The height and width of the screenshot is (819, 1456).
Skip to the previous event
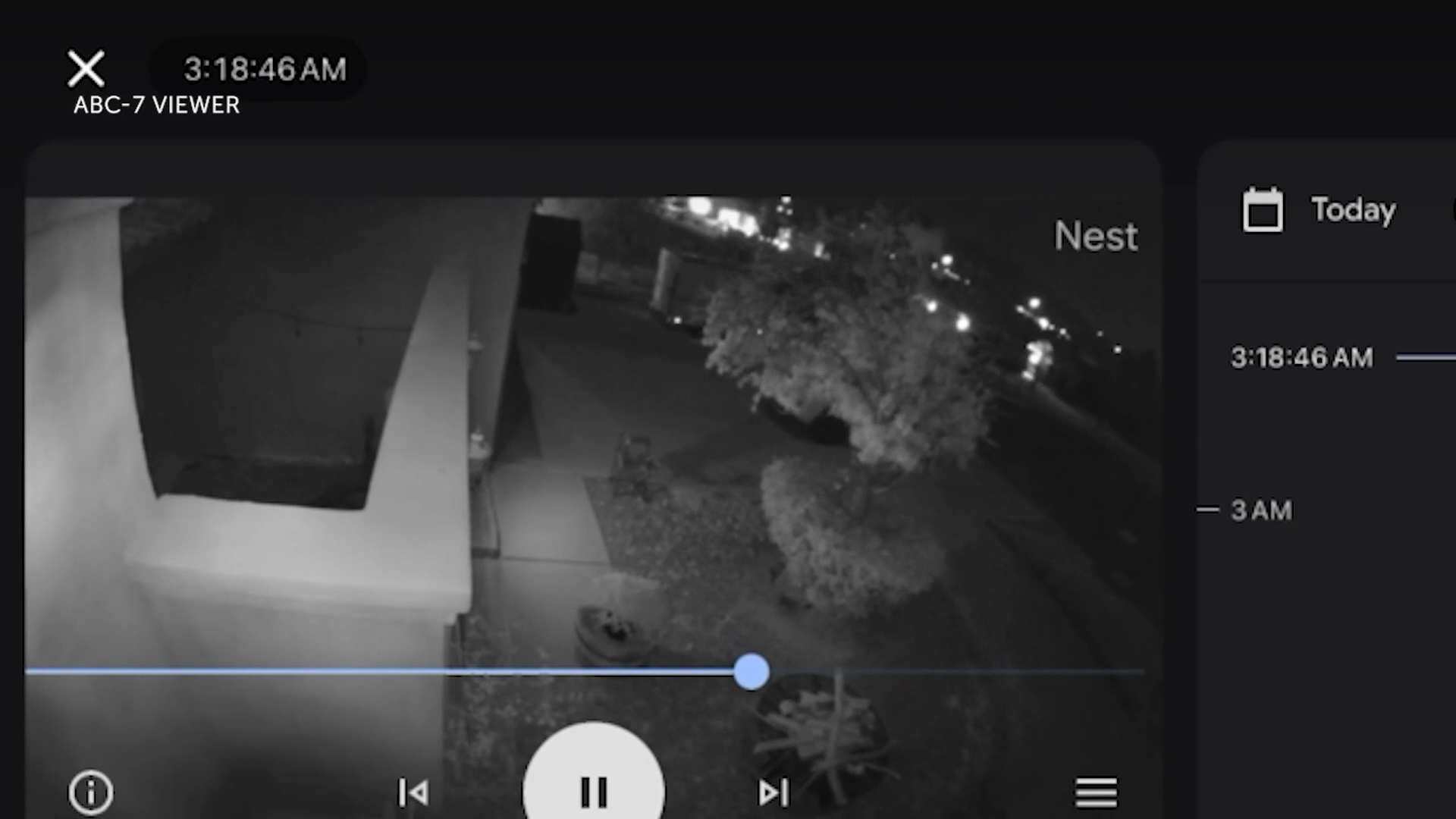413,793
